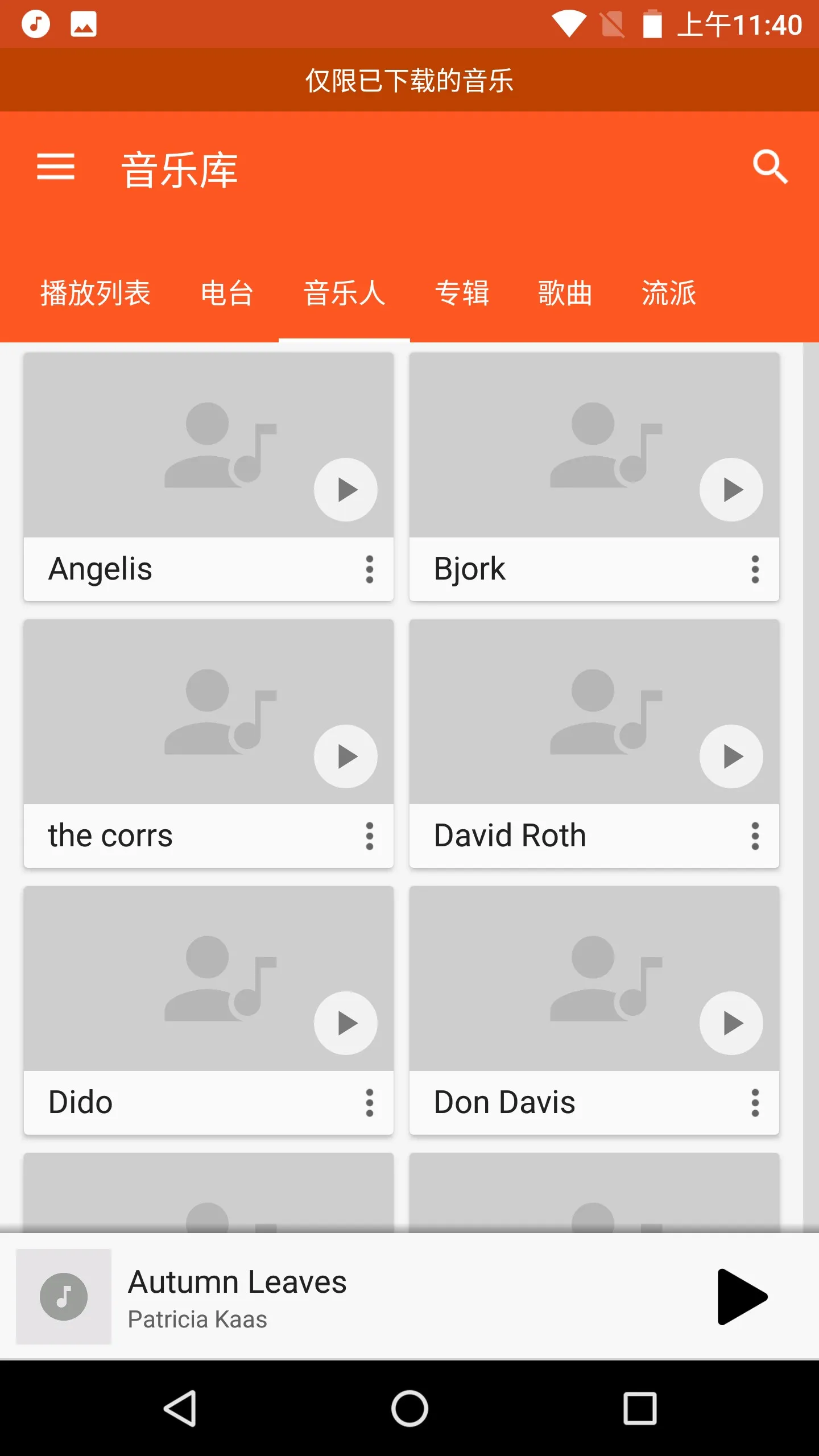Switch to the 播放列表 tab
The height and width of the screenshot is (1456, 819).
click(96, 293)
